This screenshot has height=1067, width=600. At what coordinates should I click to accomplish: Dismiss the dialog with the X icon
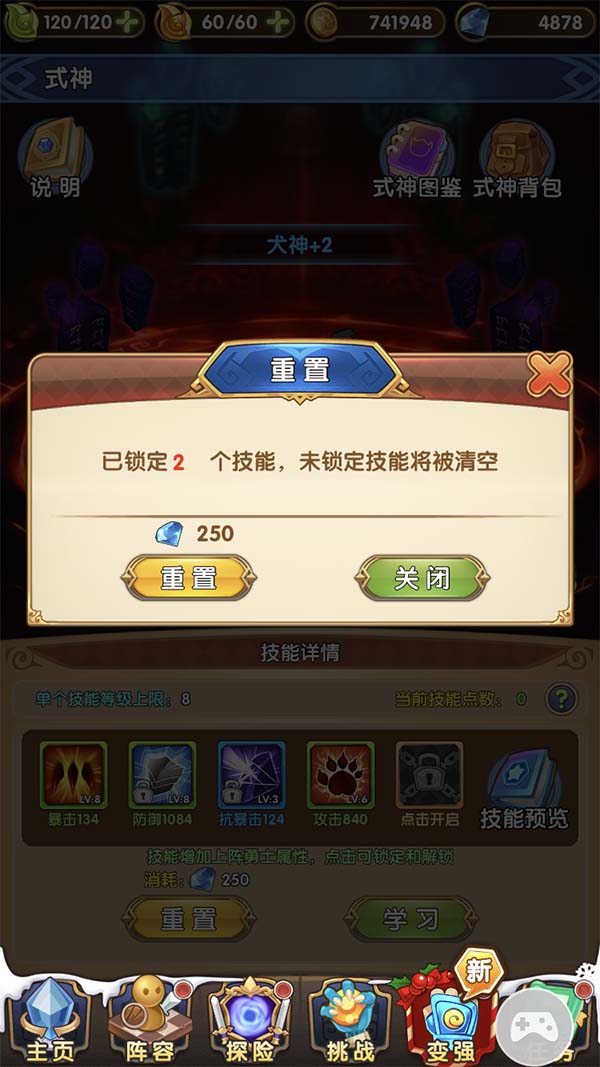(549, 374)
